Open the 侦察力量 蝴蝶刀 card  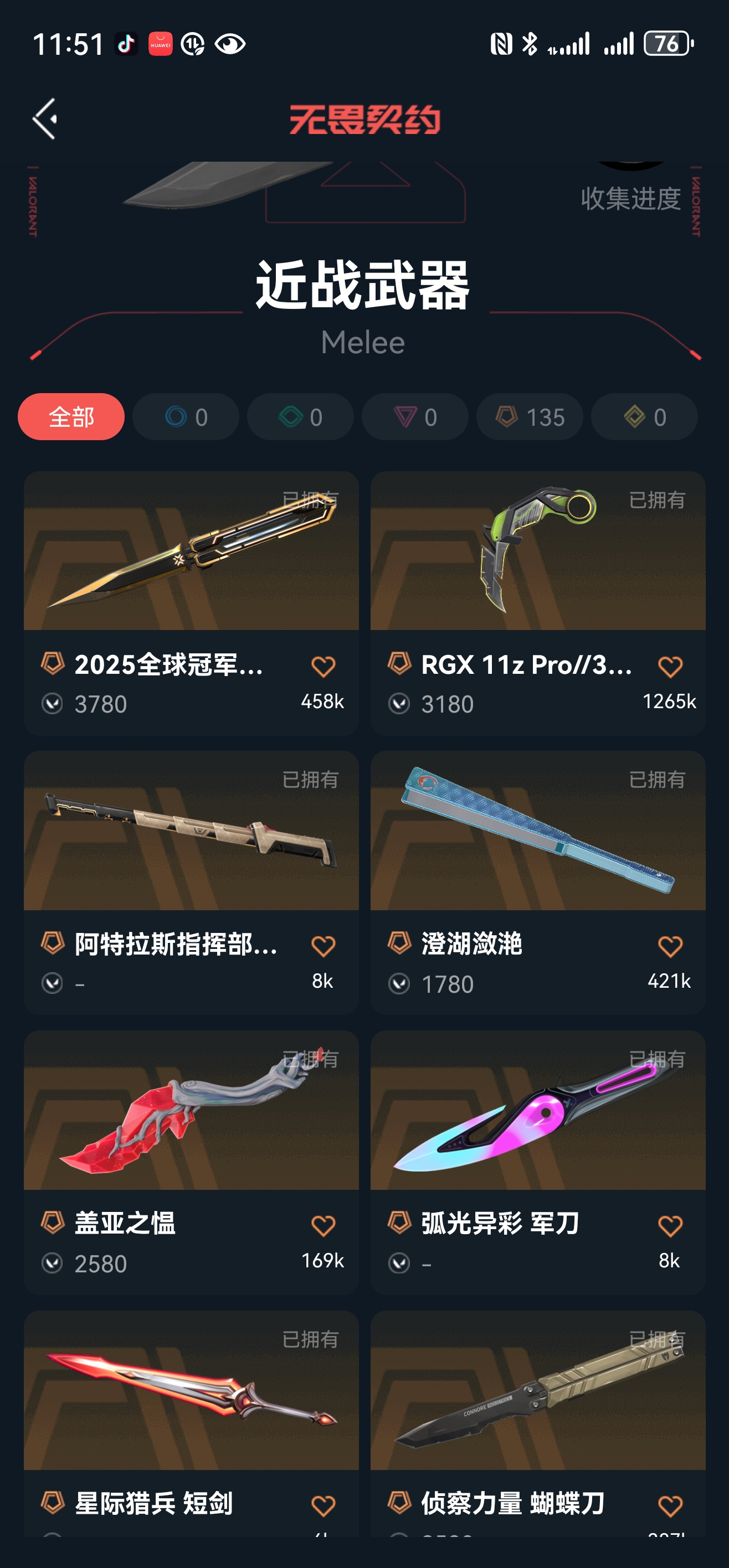point(538,1390)
